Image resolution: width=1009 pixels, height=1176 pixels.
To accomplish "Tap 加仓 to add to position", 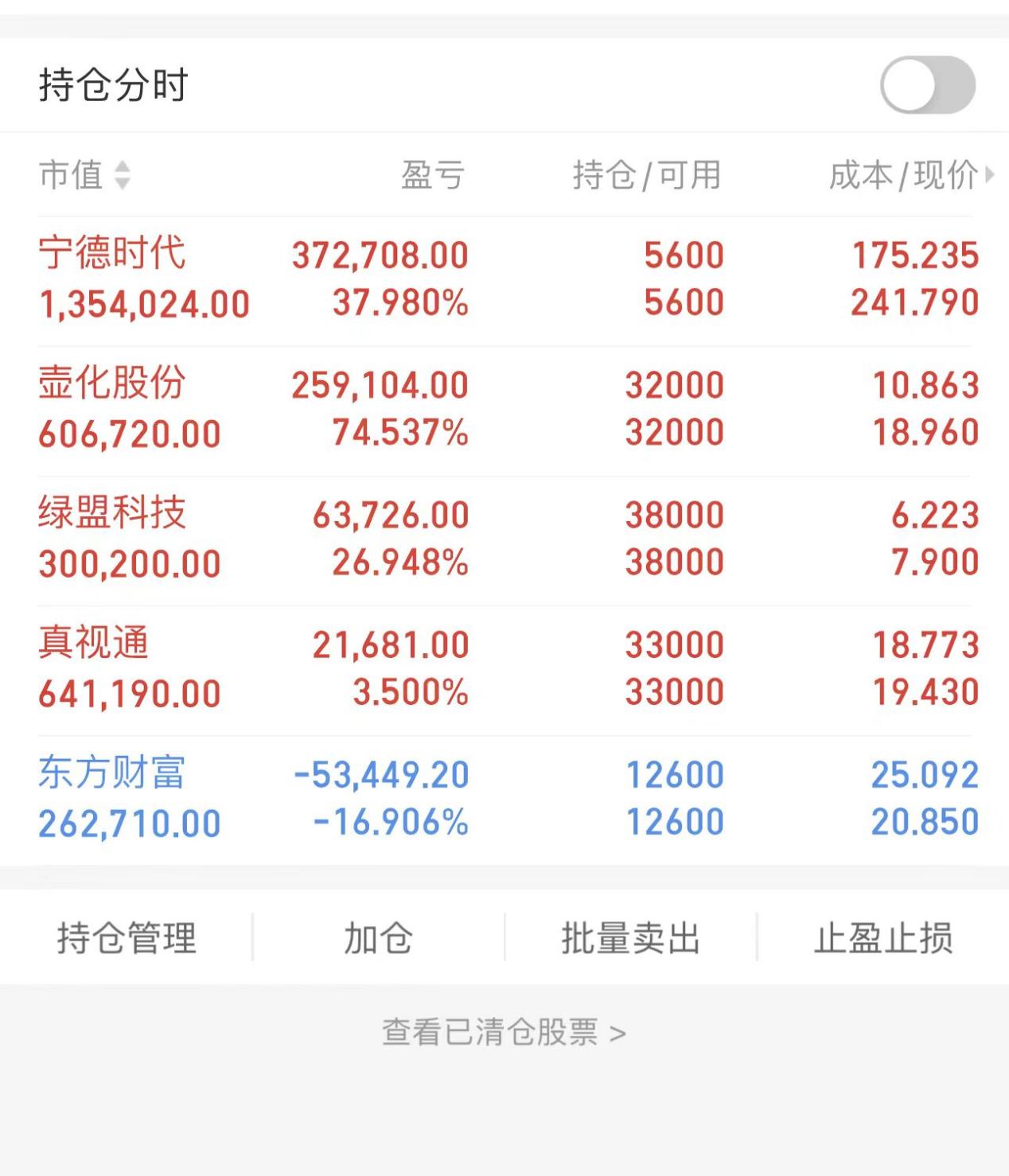I will (x=378, y=937).
